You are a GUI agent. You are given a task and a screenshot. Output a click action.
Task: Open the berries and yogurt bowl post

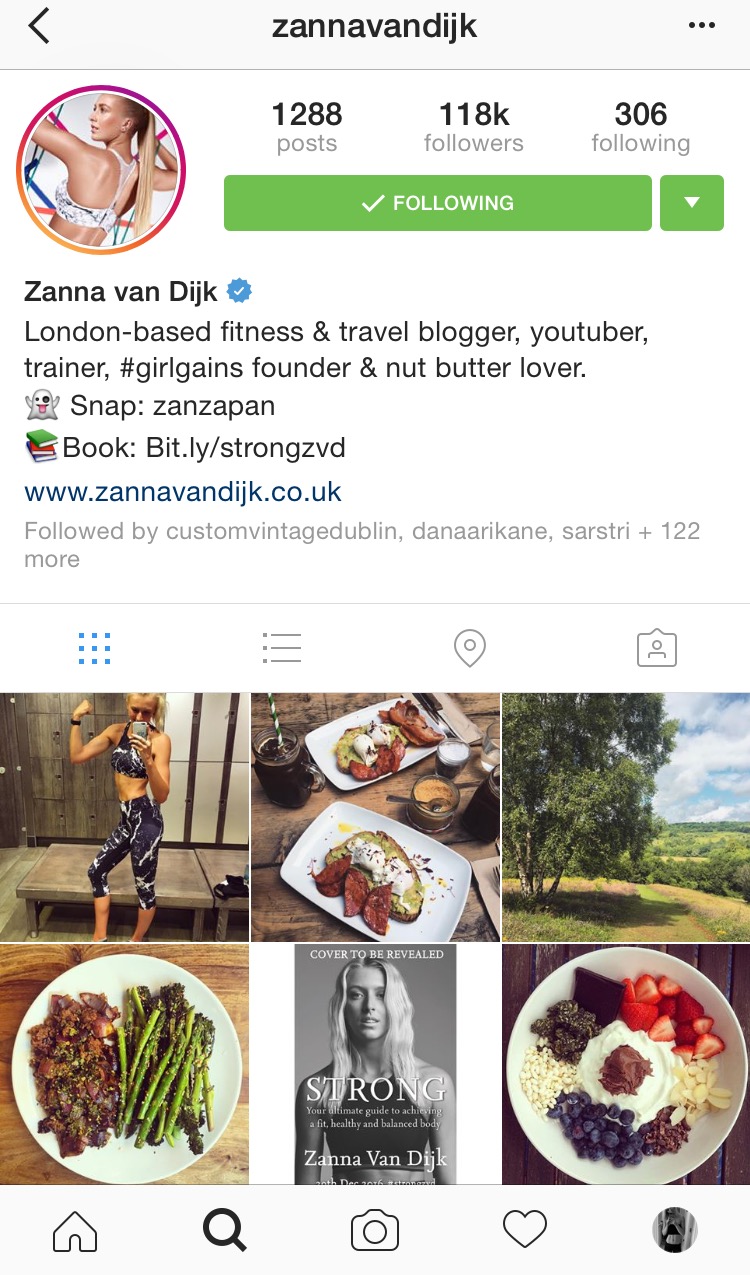pyautogui.click(x=626, y=1065)
